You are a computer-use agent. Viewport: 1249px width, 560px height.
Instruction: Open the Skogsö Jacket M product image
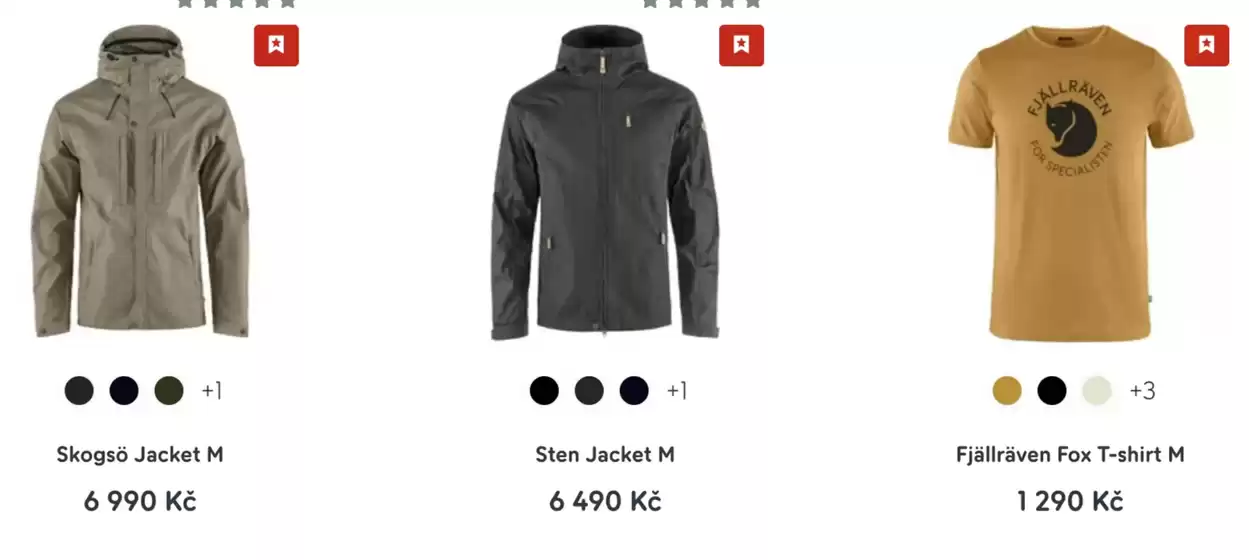point(140,185)
